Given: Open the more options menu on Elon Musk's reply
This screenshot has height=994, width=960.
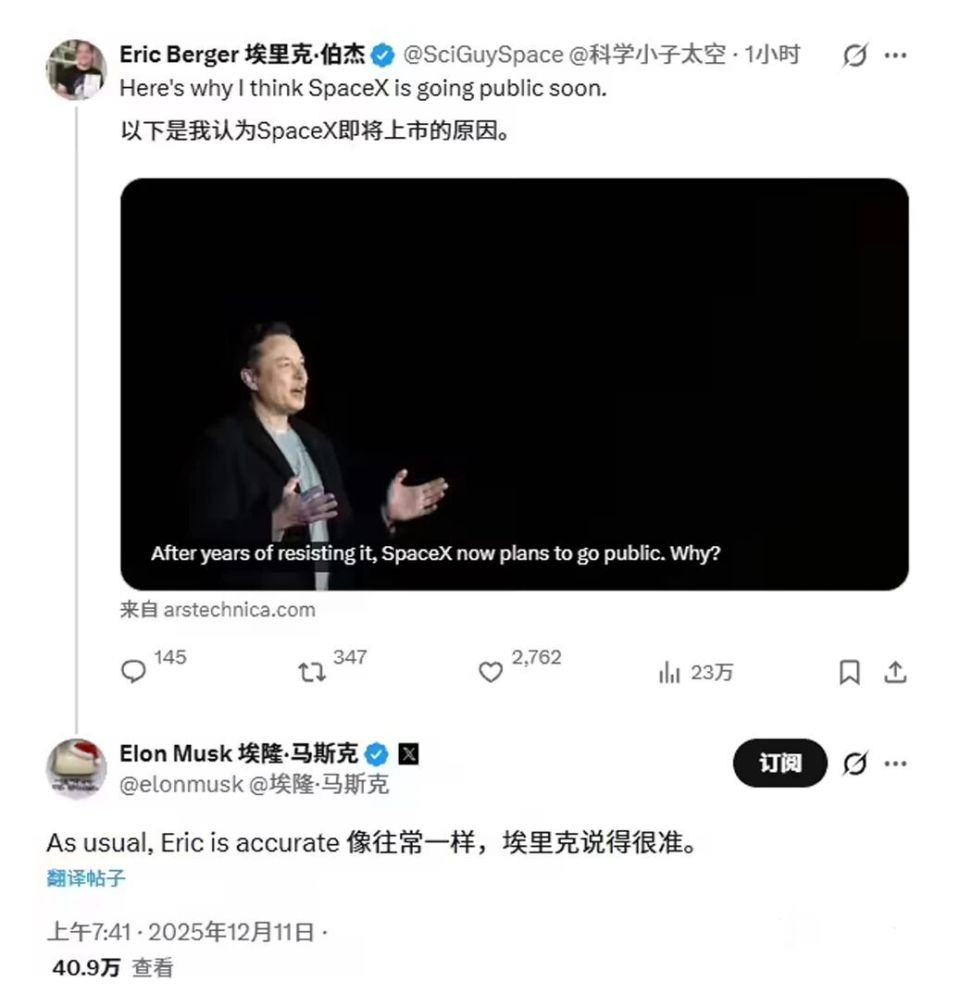Looking at the screenshot, I should [x=895, y=764].
